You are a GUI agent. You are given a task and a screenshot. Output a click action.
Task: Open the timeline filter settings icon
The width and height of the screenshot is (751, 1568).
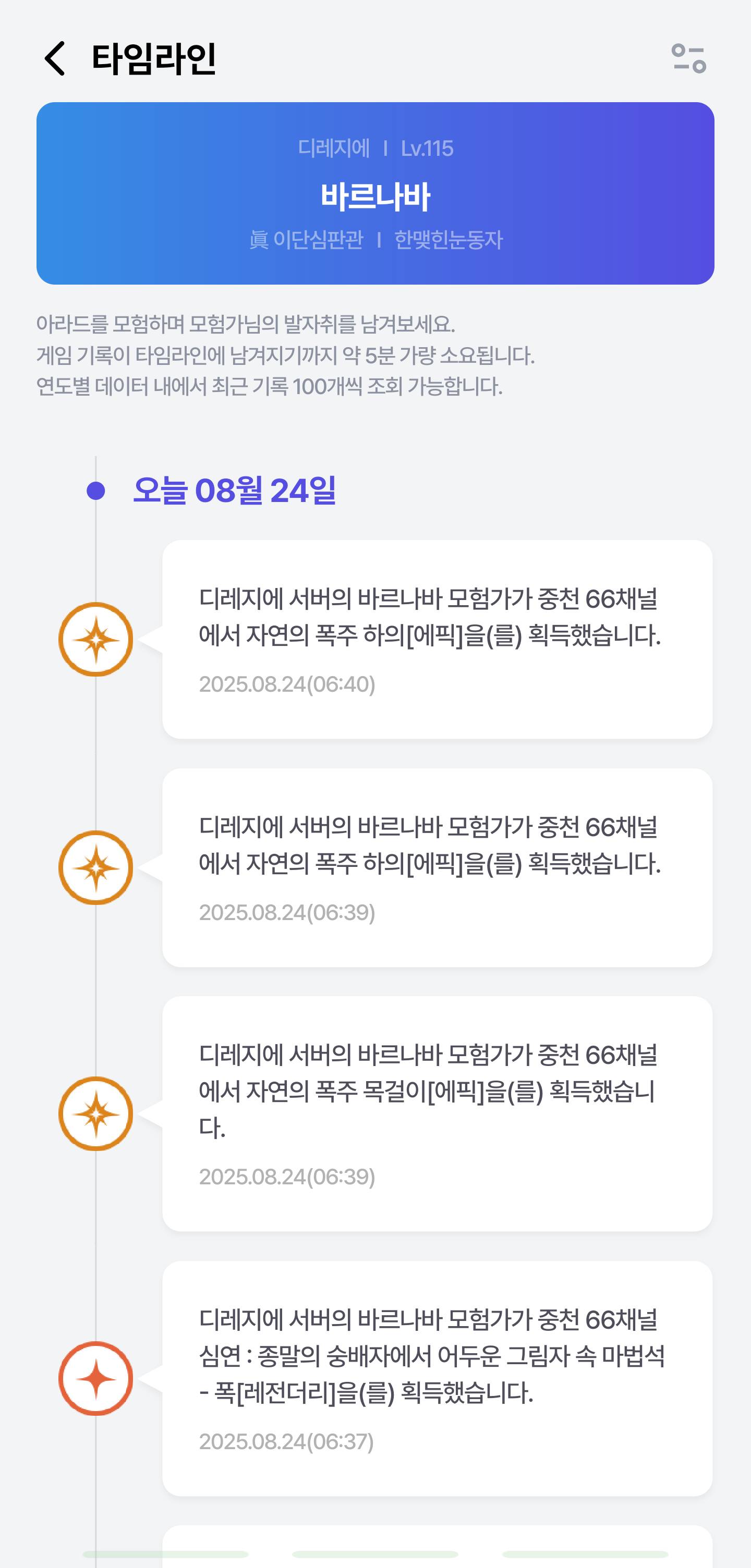689,58
